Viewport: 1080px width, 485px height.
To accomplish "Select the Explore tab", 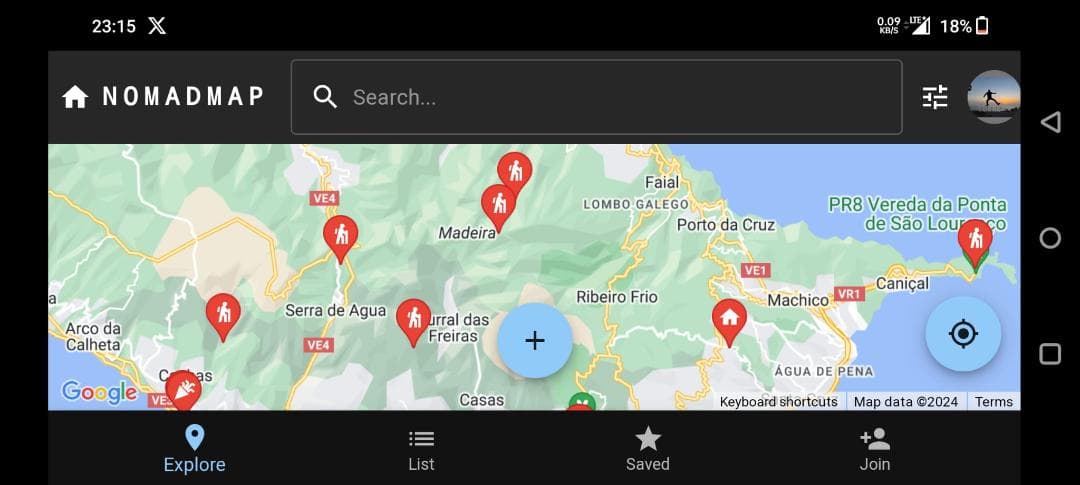I will 194,449.
